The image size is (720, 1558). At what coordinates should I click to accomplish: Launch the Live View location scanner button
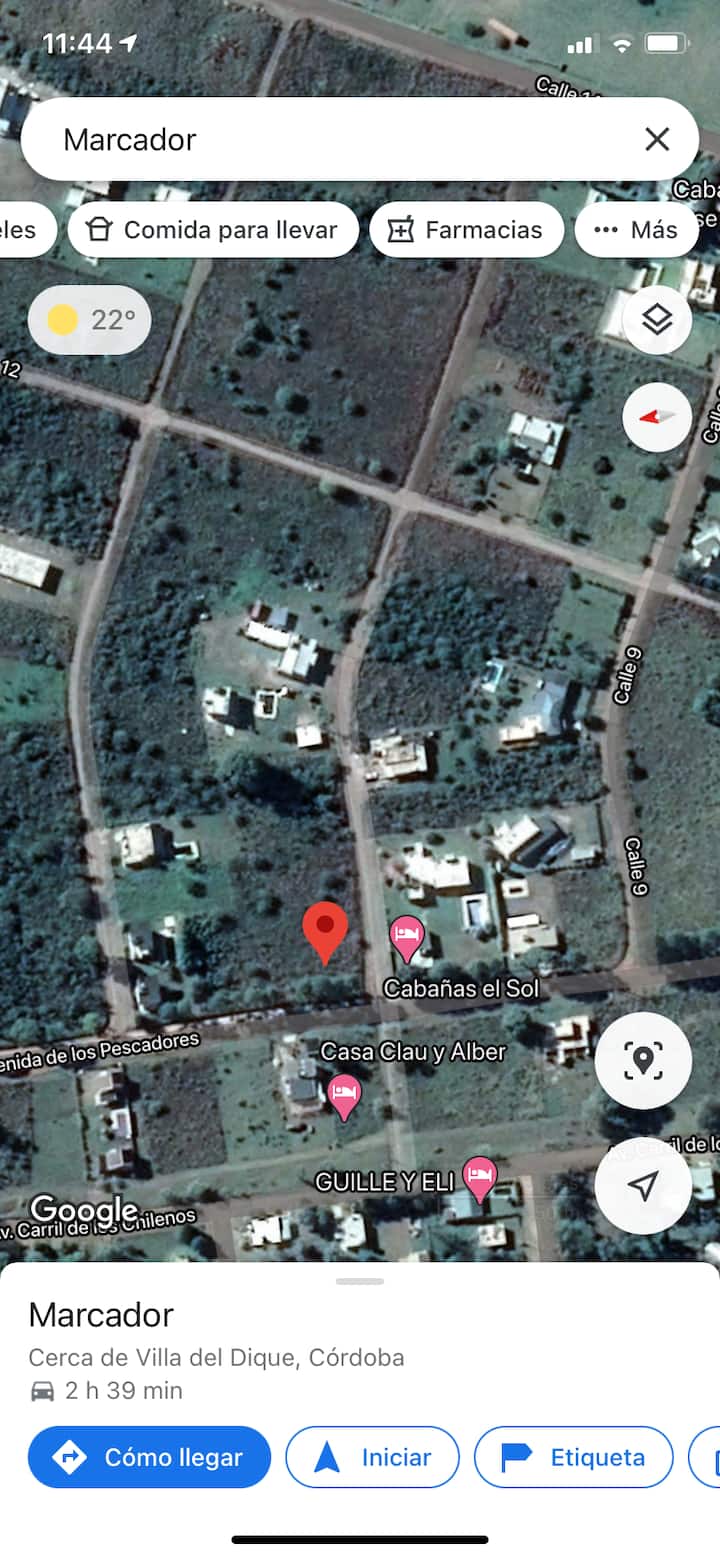pyautogui.click(x=643, y=1060)
